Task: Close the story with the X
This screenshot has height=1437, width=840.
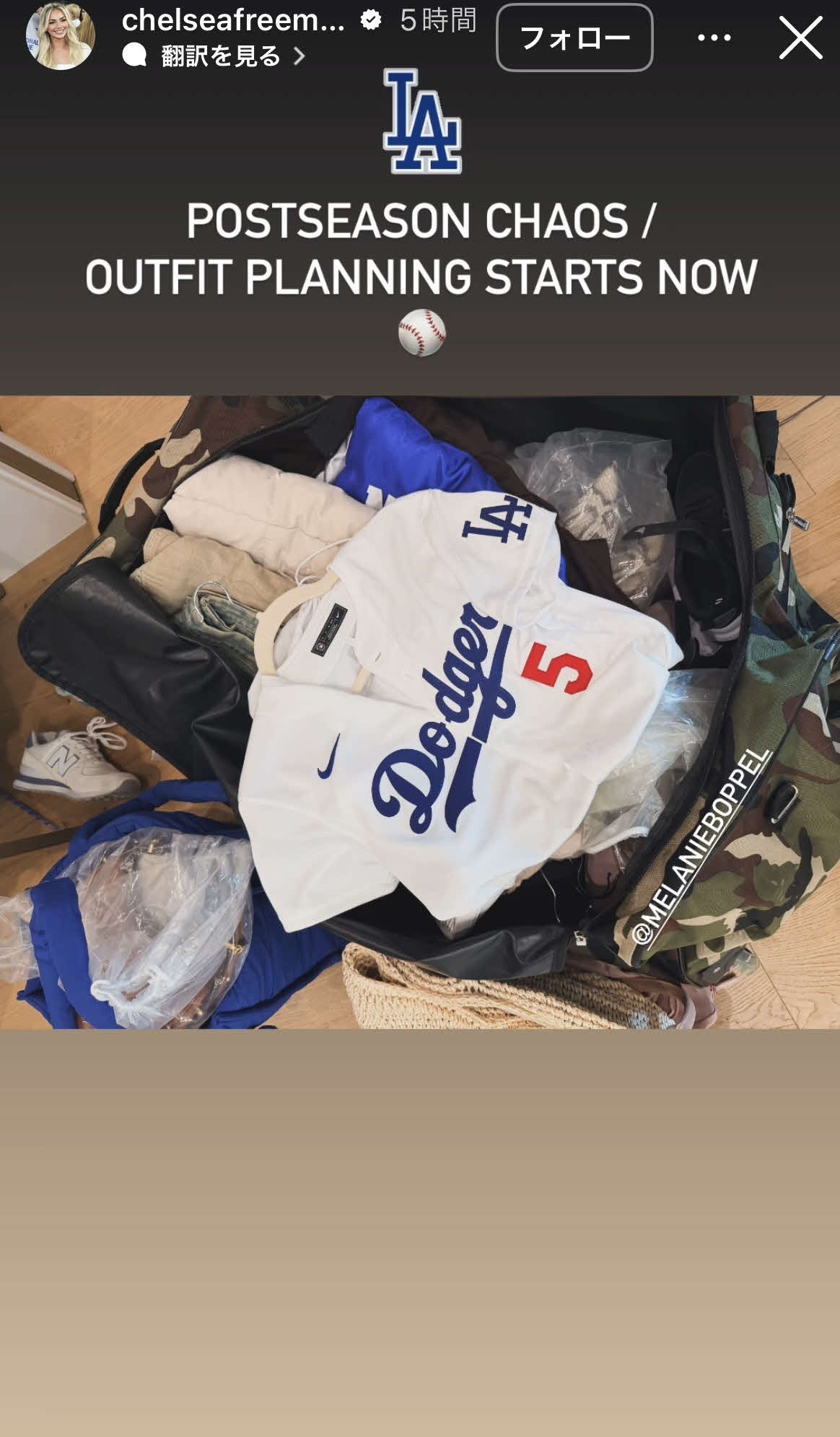Action: coord(801,38)
